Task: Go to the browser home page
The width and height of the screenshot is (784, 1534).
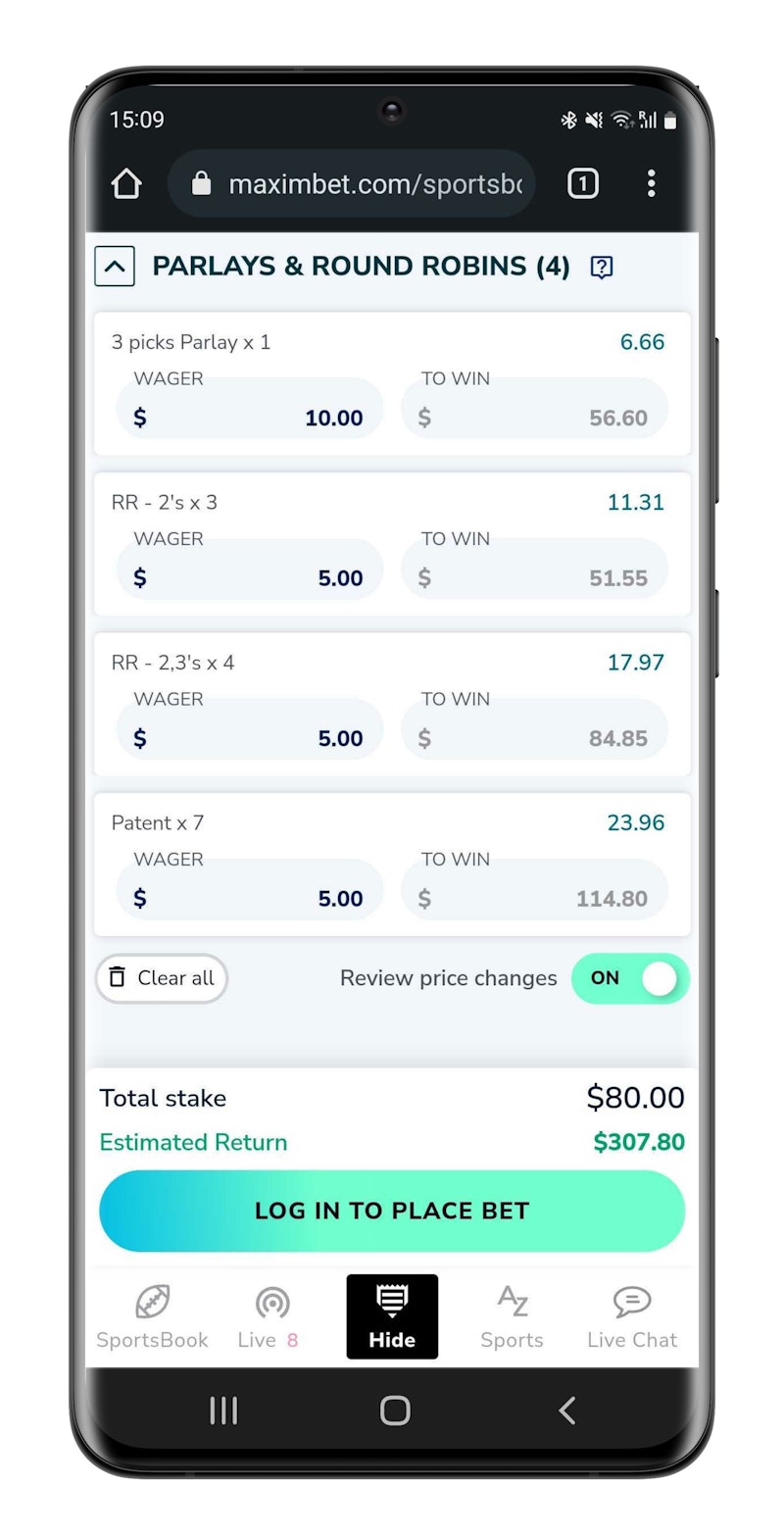Action: coord(126,183)
